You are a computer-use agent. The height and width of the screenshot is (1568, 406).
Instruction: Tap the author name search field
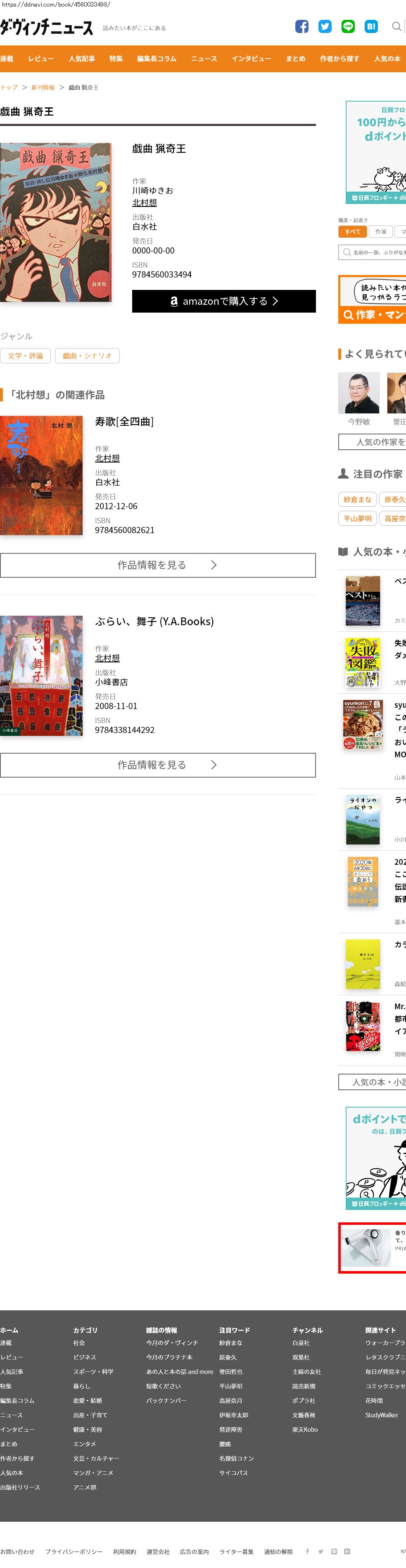click(x=374, y=252)
